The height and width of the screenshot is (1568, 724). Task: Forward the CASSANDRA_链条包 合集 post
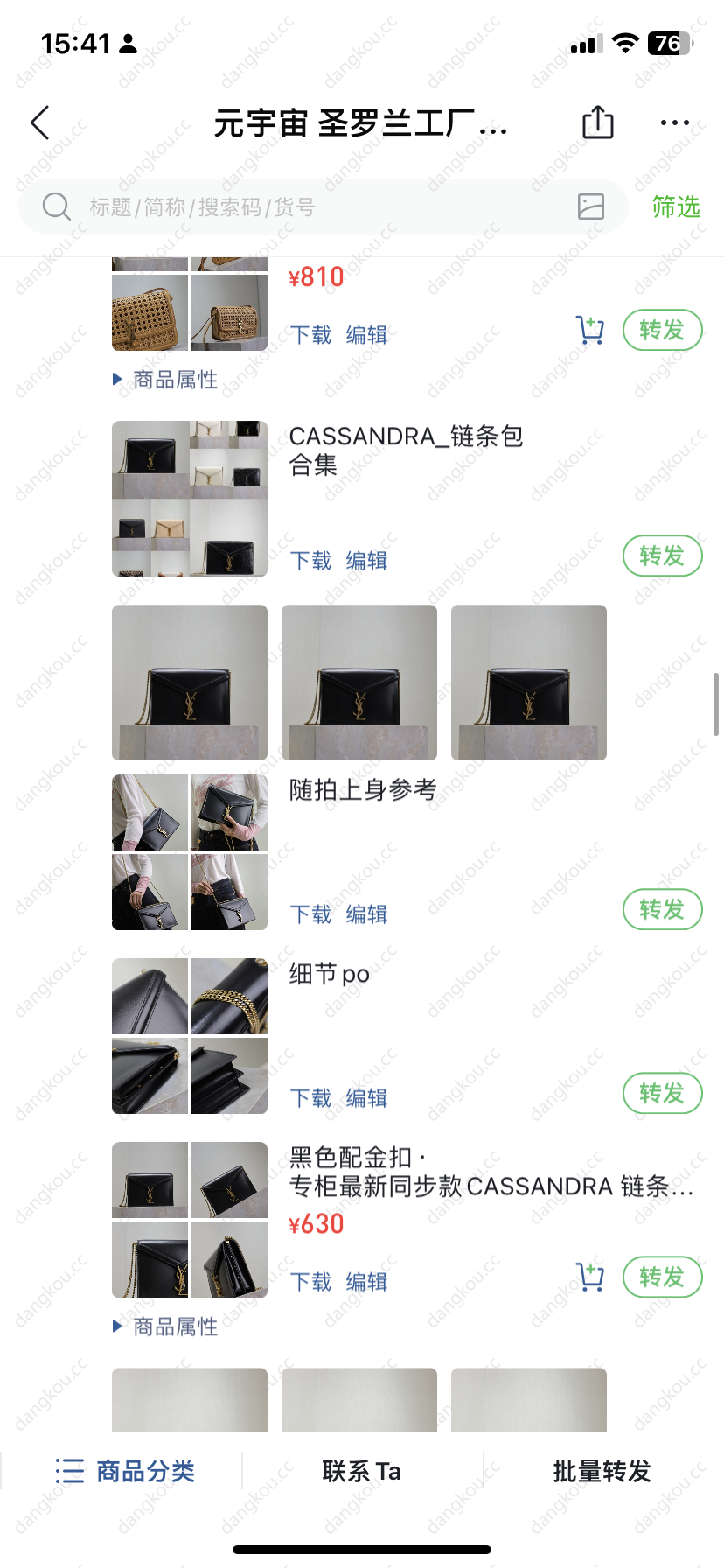(x=662, y=556)
